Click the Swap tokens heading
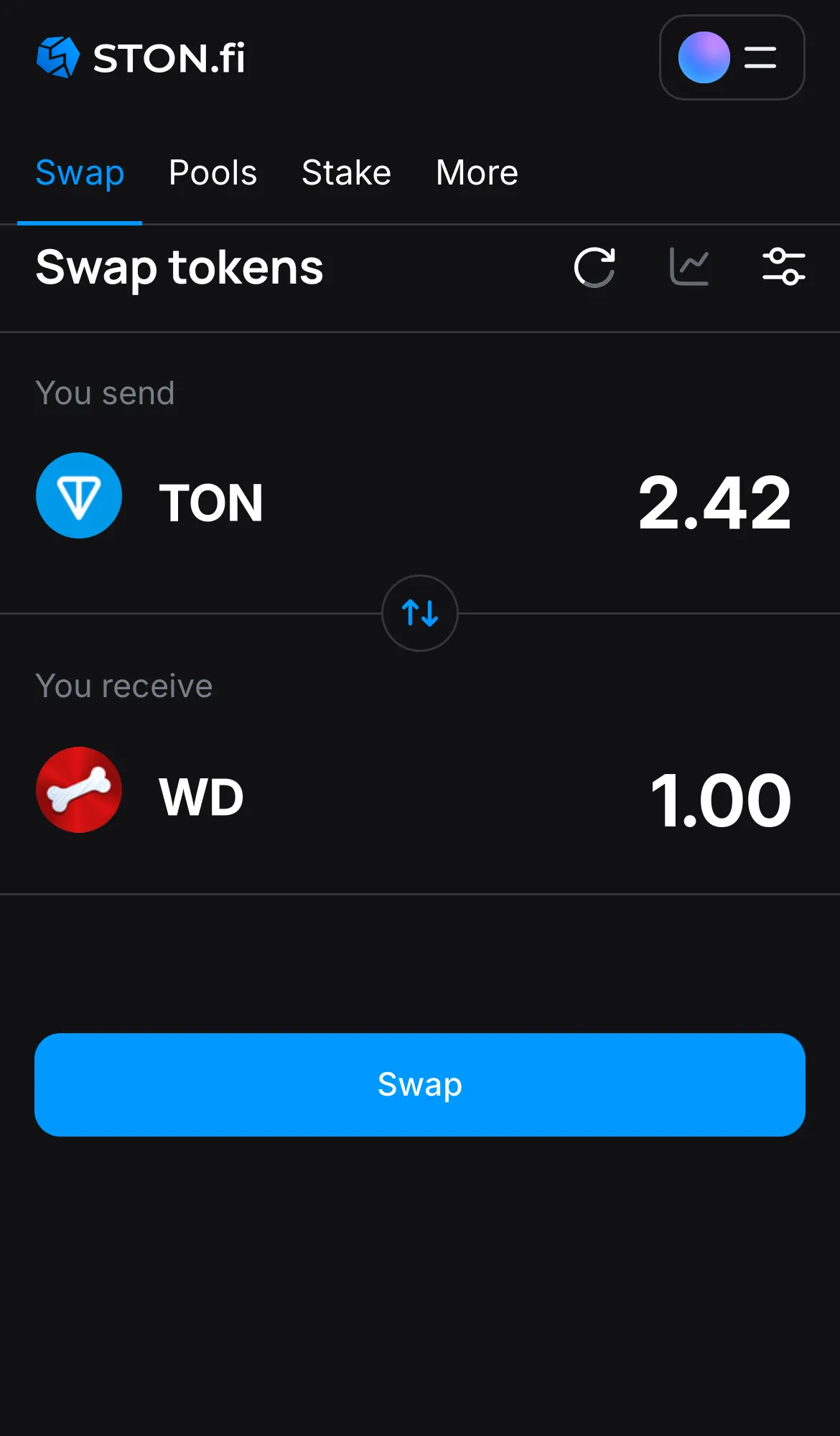This screenshot has width=840, height=1436. coord(179,269)
